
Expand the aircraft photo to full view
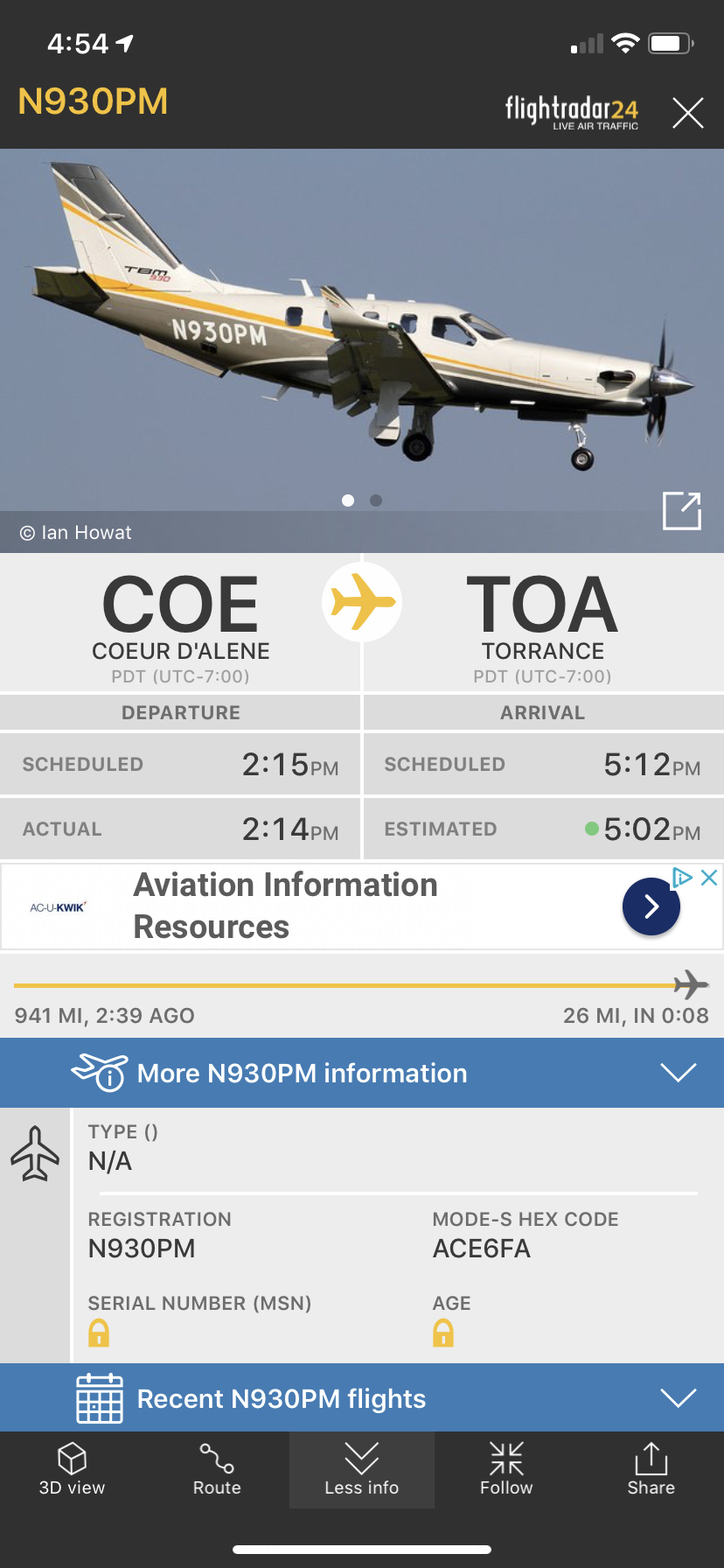pyautogui.click(x=681, y=511)
